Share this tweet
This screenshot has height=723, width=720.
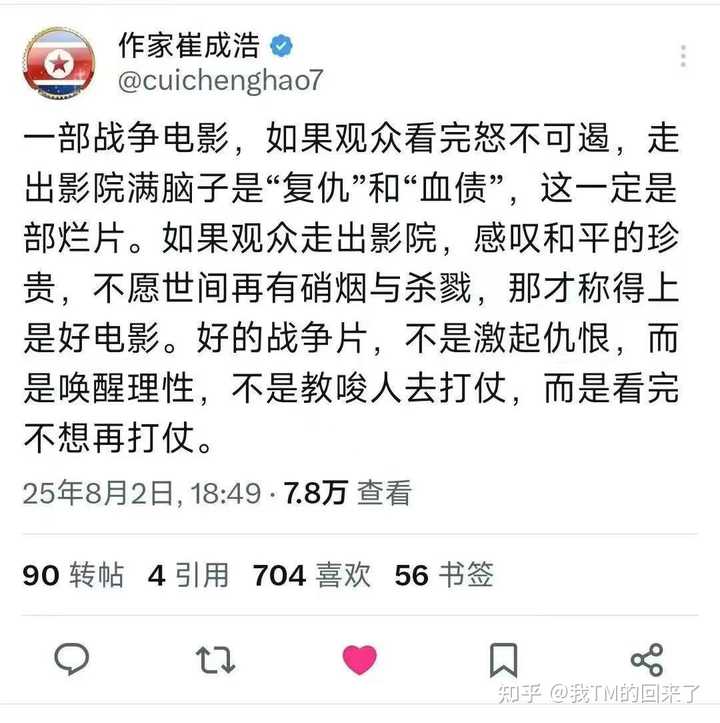coord(647,658)
